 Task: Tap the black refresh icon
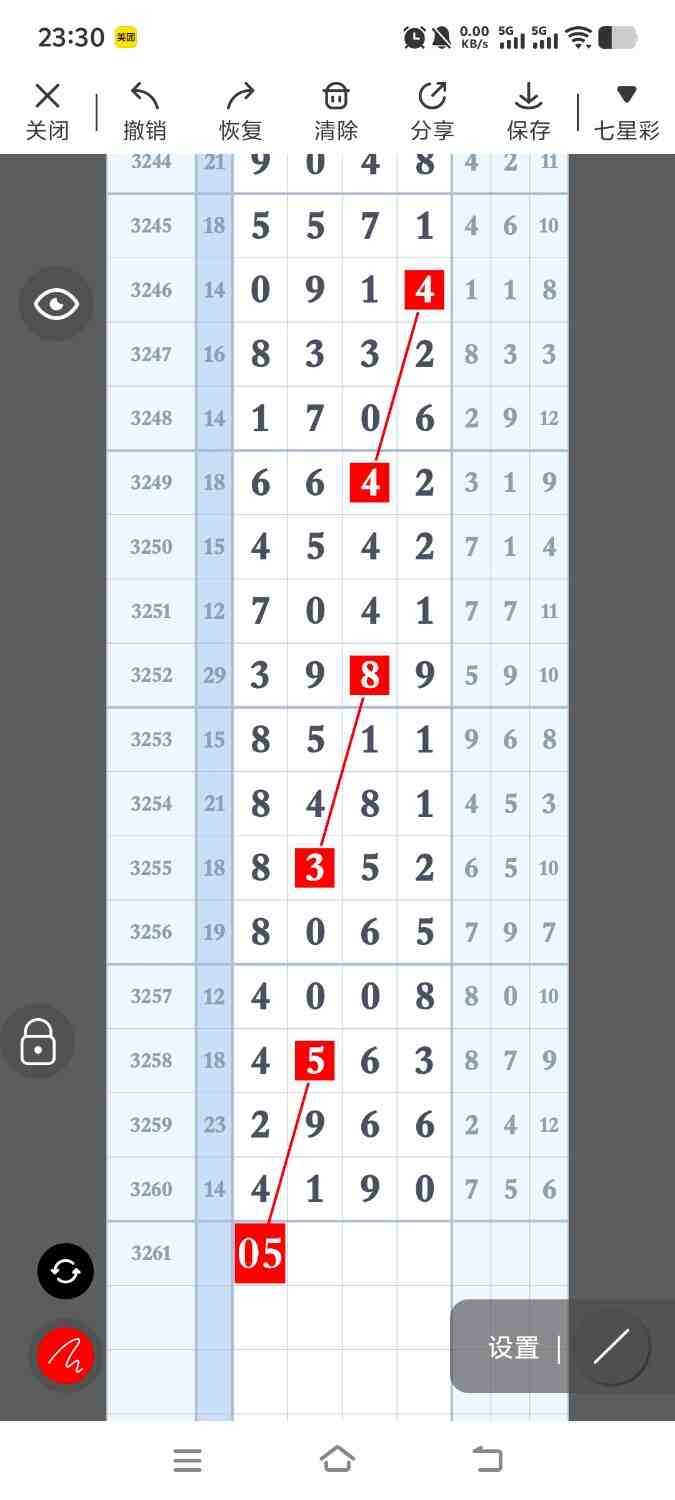(65, 1271)
